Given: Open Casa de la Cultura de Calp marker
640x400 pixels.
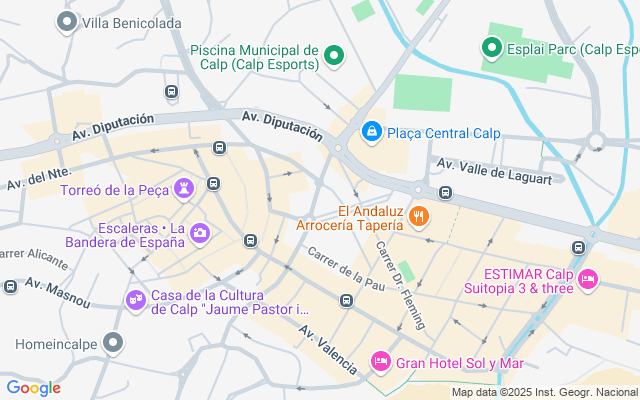Looking at the screenshot, I should pyautogui.click(x=135, y=298).
